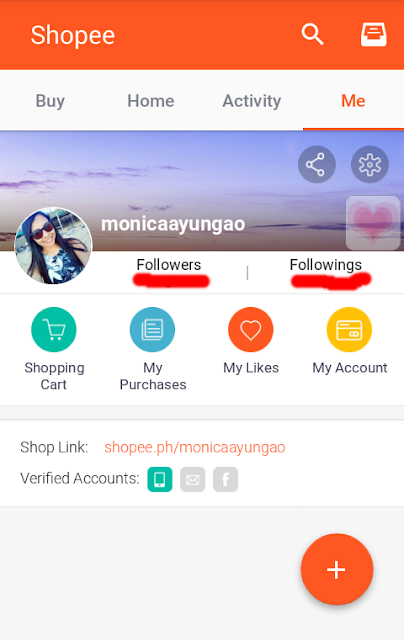Image resolution: width=404 pixels, height=640 pixels.
Task: Open Shopping Cart
Action: 54,349
